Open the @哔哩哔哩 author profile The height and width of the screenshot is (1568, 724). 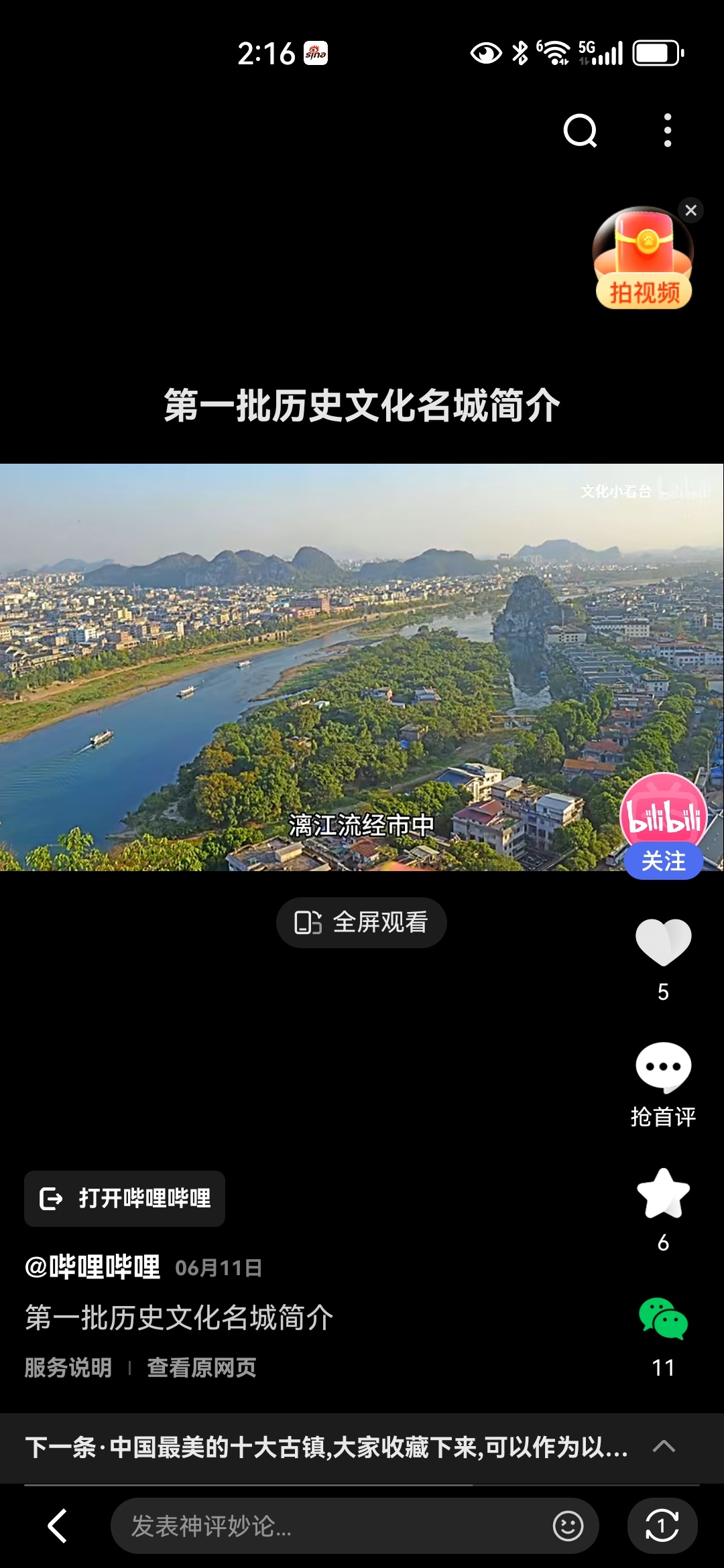tap(93, 1267)
